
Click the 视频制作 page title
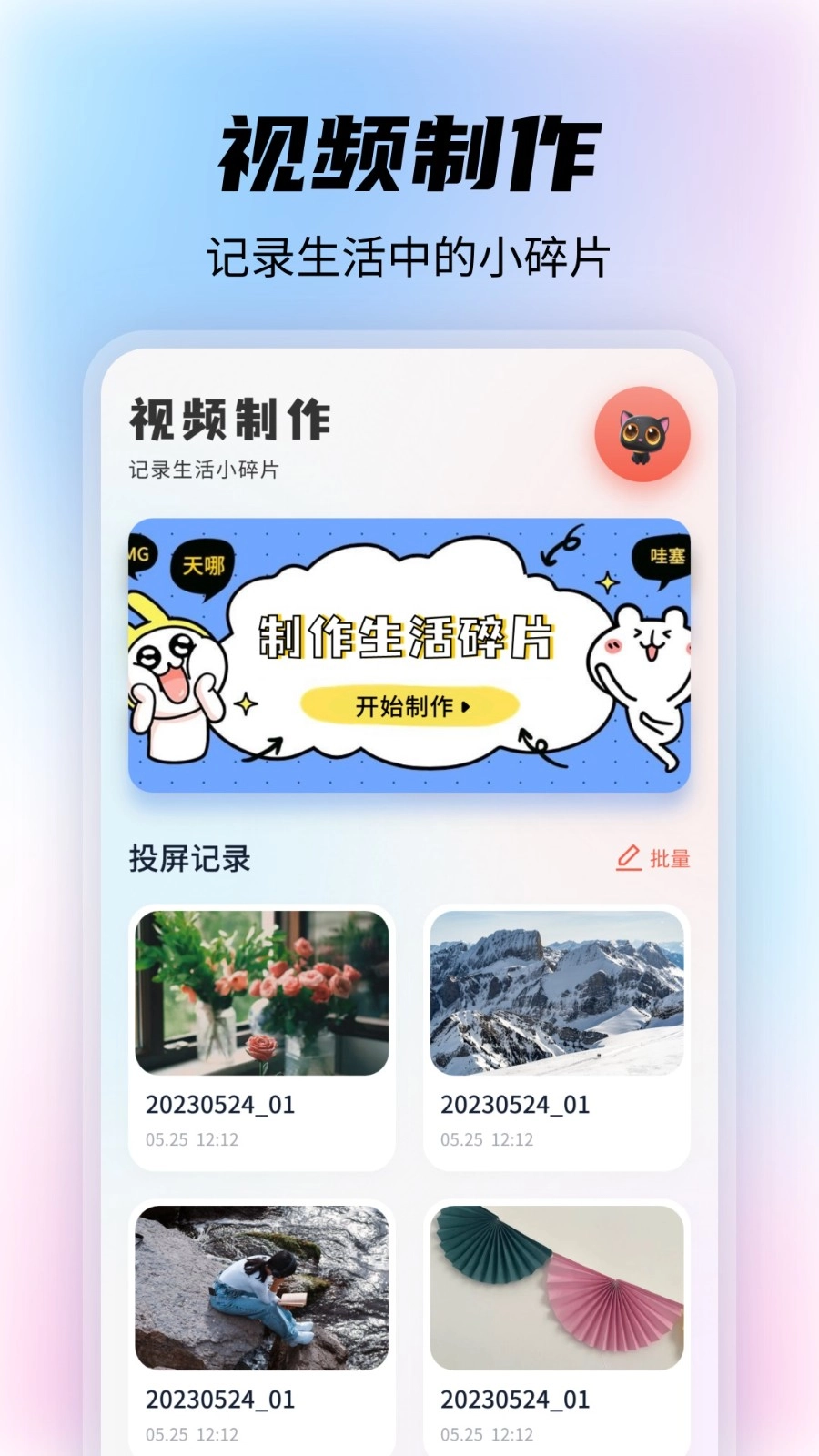(229, 420)
